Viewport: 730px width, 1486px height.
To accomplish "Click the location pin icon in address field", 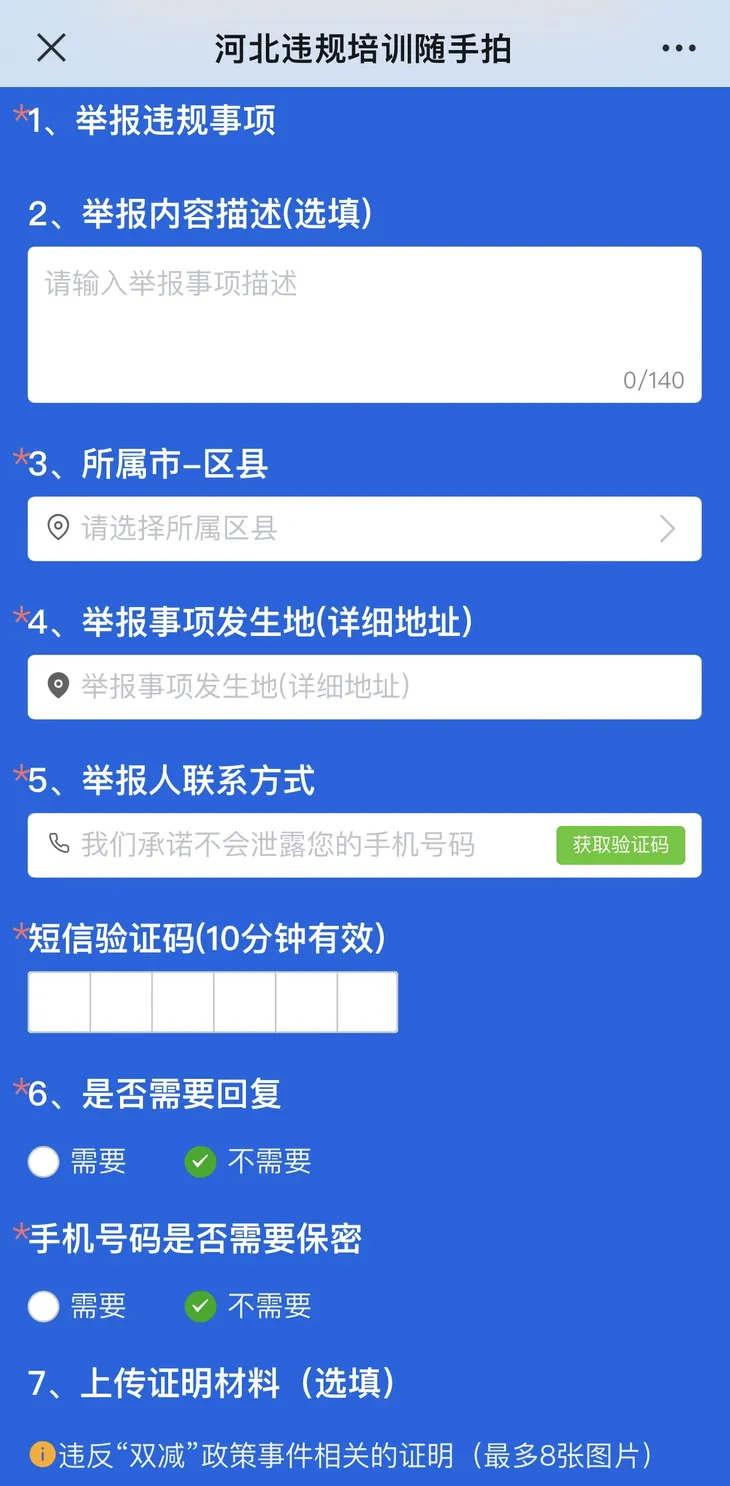I will [x=57, y=687].
